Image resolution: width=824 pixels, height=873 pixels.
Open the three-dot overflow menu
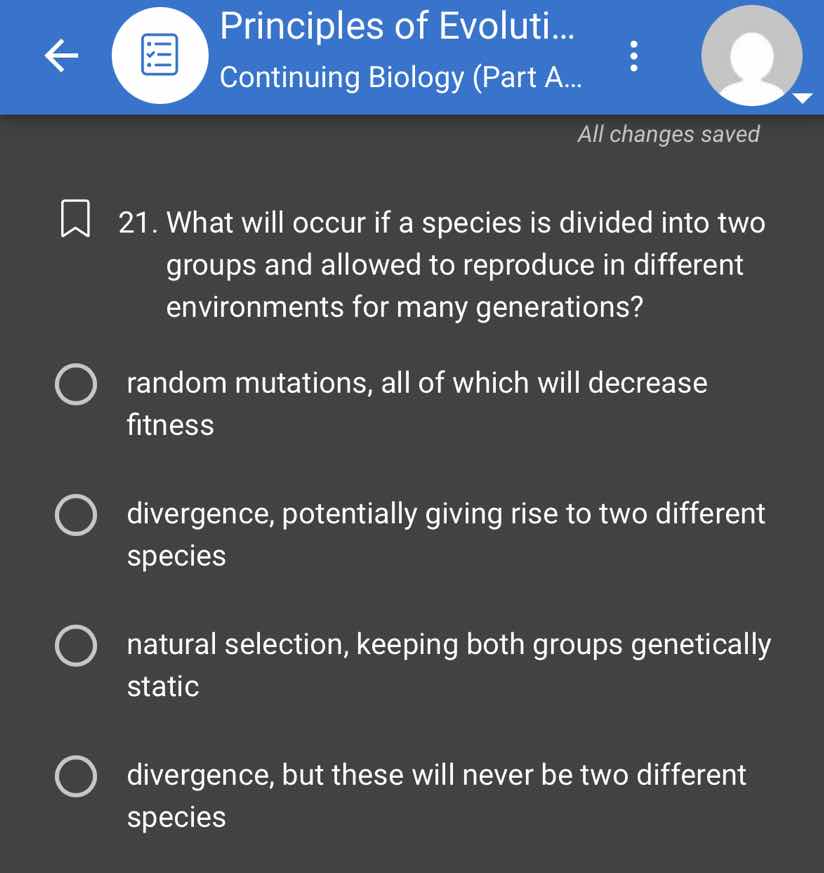pos(634,56)
